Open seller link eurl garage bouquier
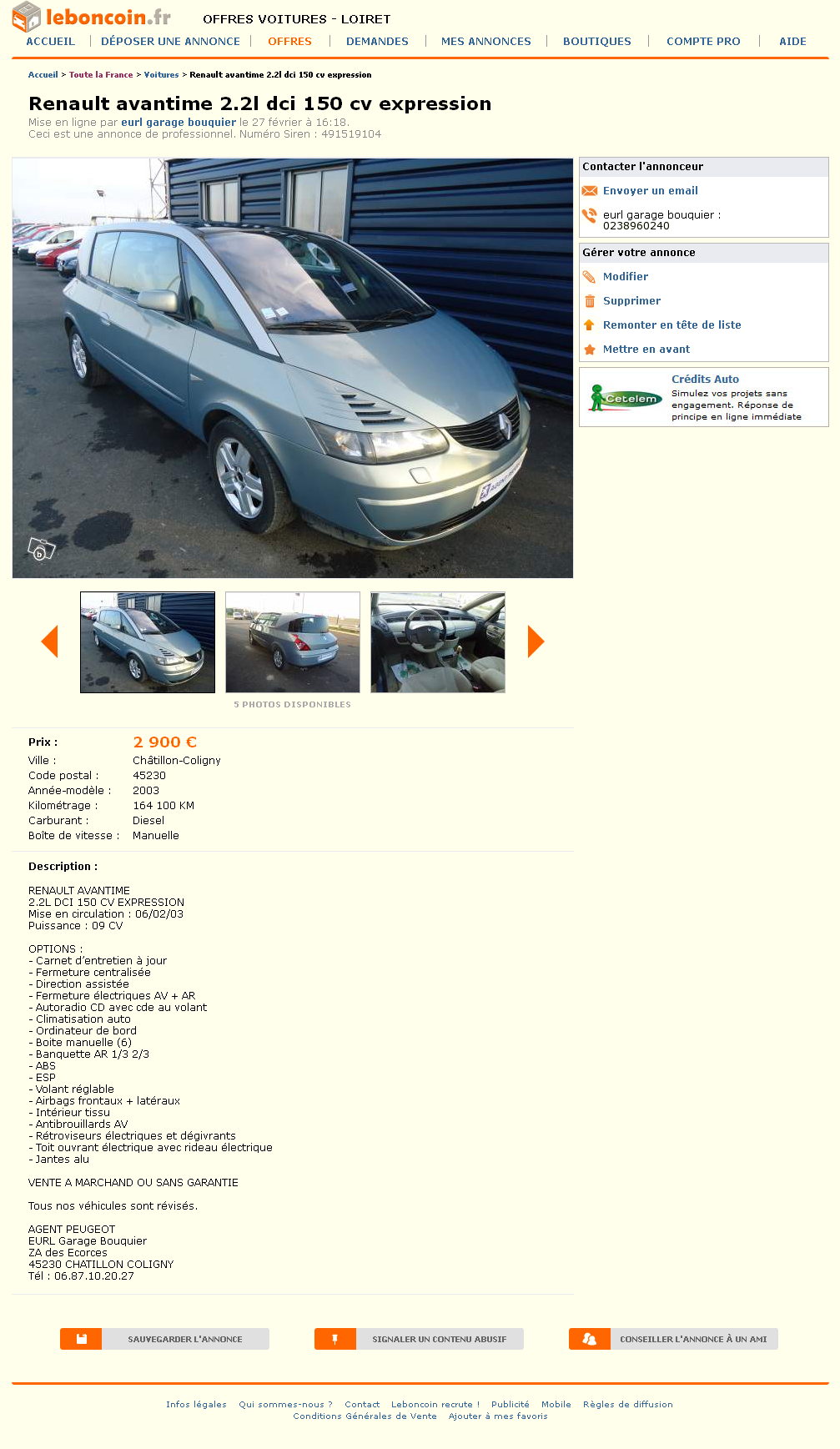The image size is (840, 1449). [x=179, y=122]
